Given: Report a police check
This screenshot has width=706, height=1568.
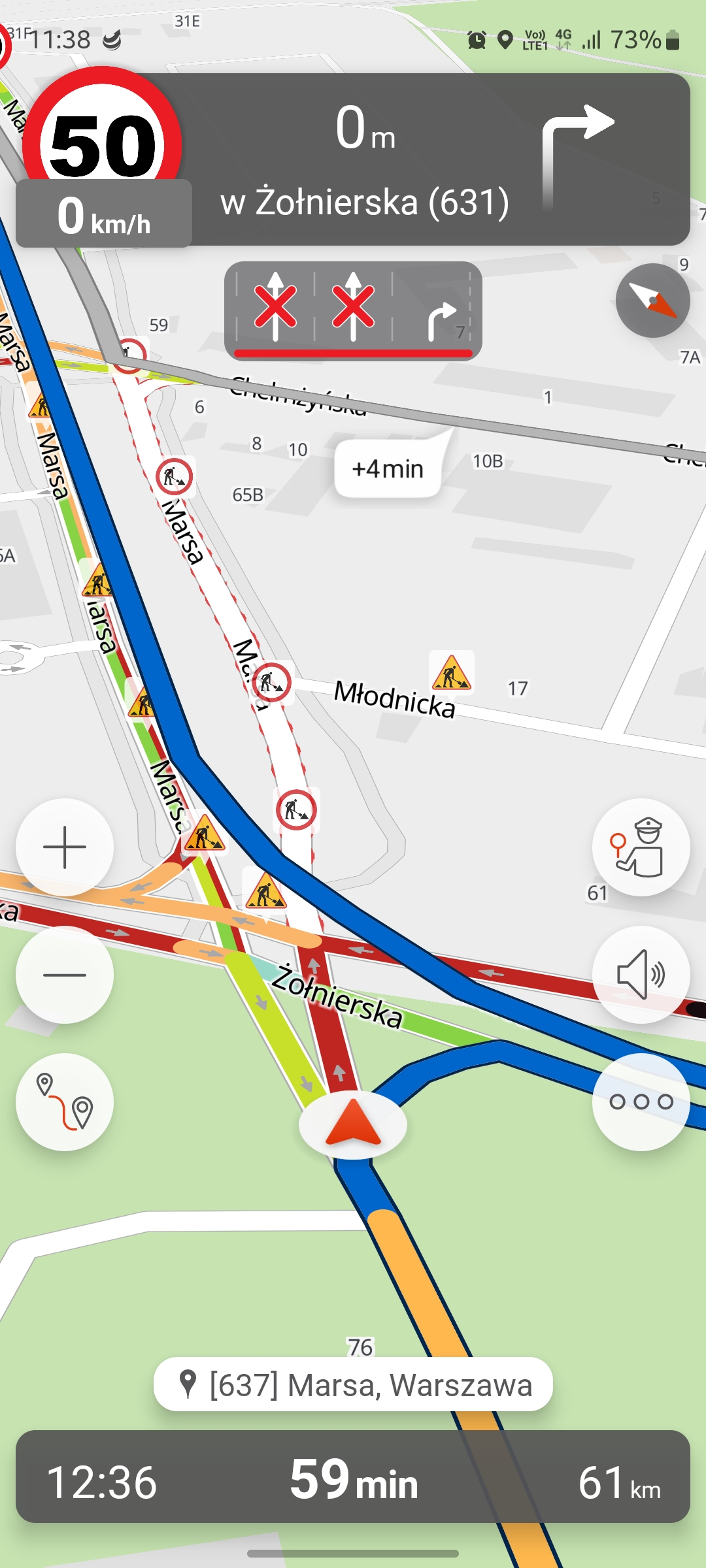Looking at the screenshot, I should click(x=641, y=847).
